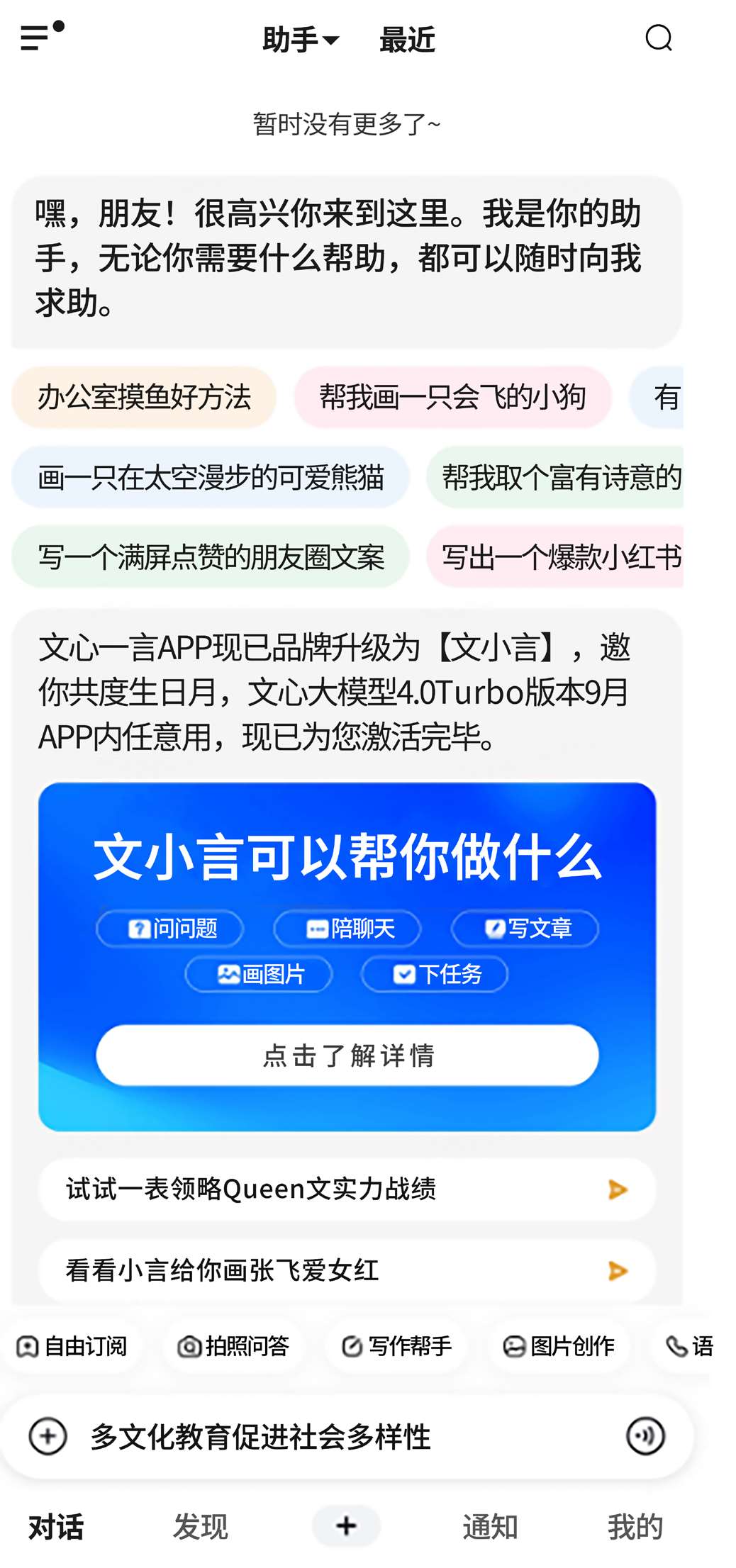The image size is (736, 1568).
Task: Choose 画一只在太空漫步的可爱熊猫 prompt
Action: (211, 477)
